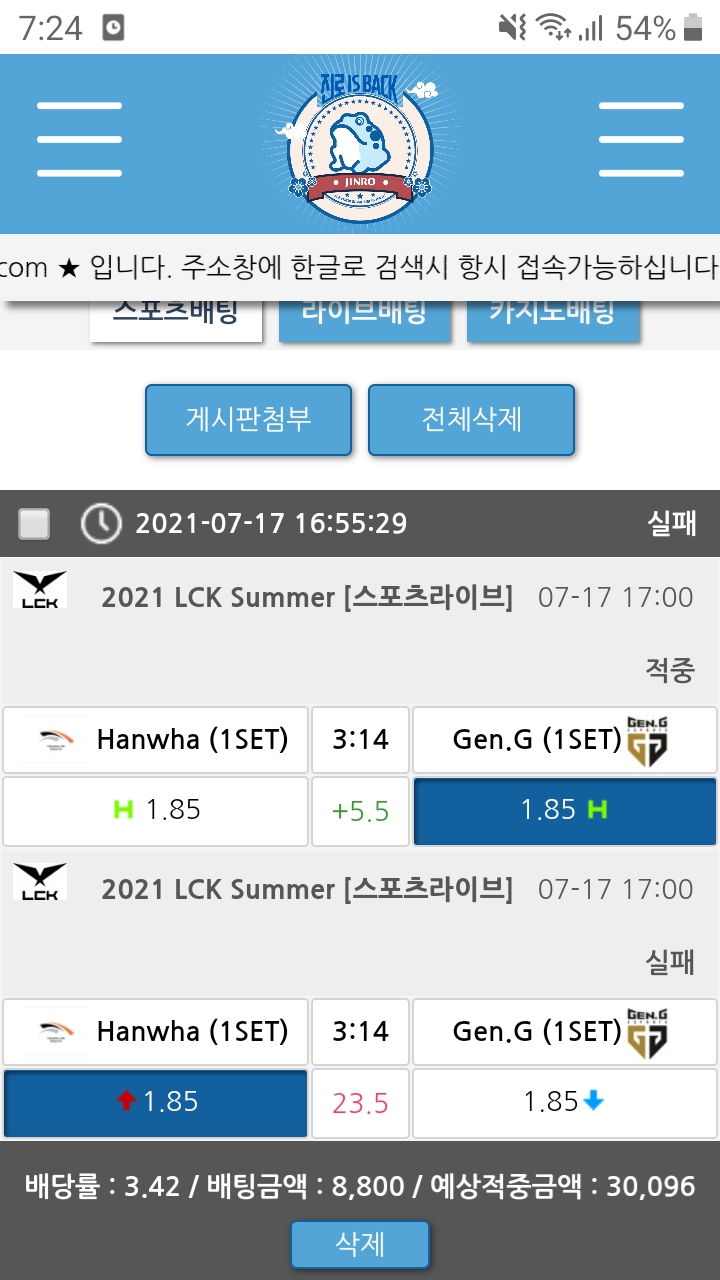Viewport: 720px width, 1280px height.
Task: Check the box for the 2021-07-17 16:55:29 bet
Action: [34, 524]
